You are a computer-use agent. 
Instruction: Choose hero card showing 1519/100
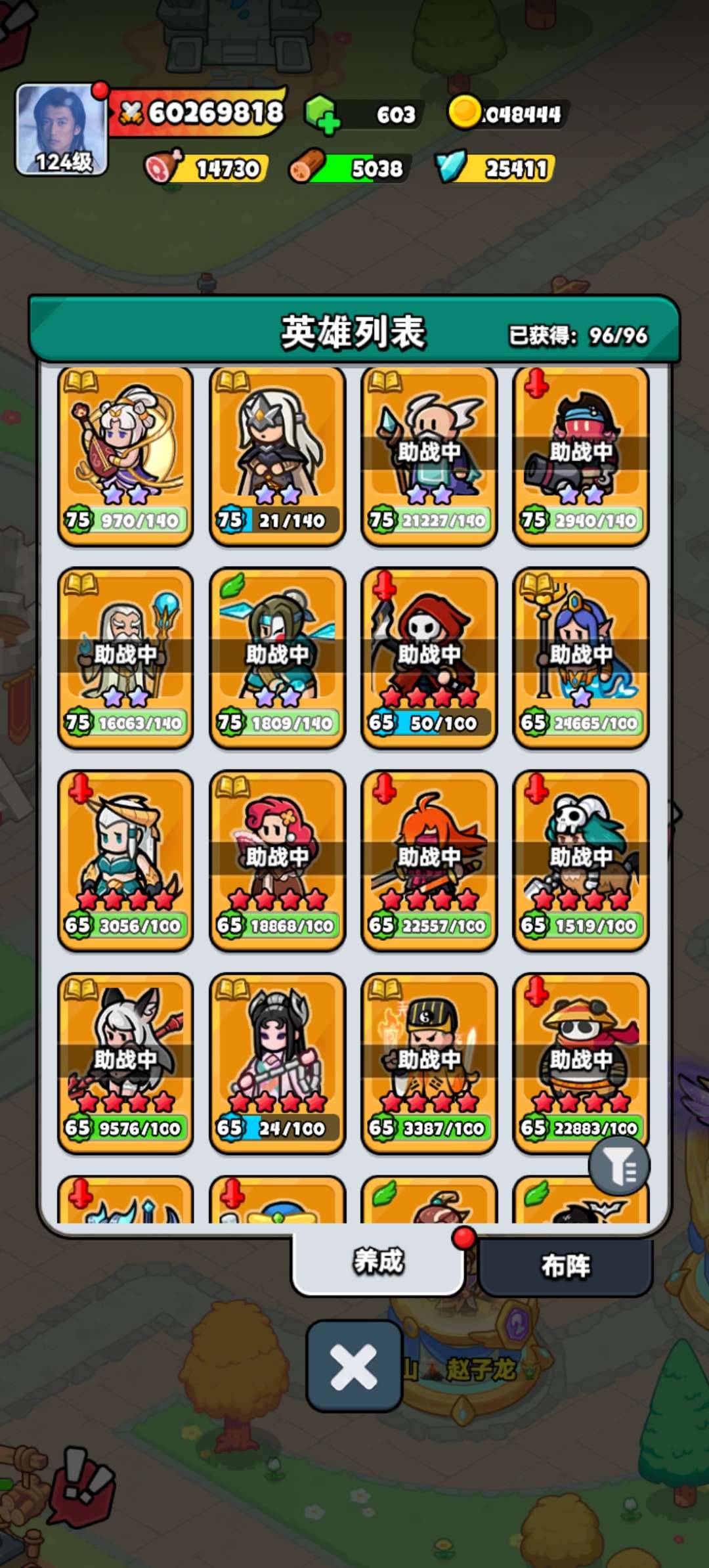(x=581, y=860)
